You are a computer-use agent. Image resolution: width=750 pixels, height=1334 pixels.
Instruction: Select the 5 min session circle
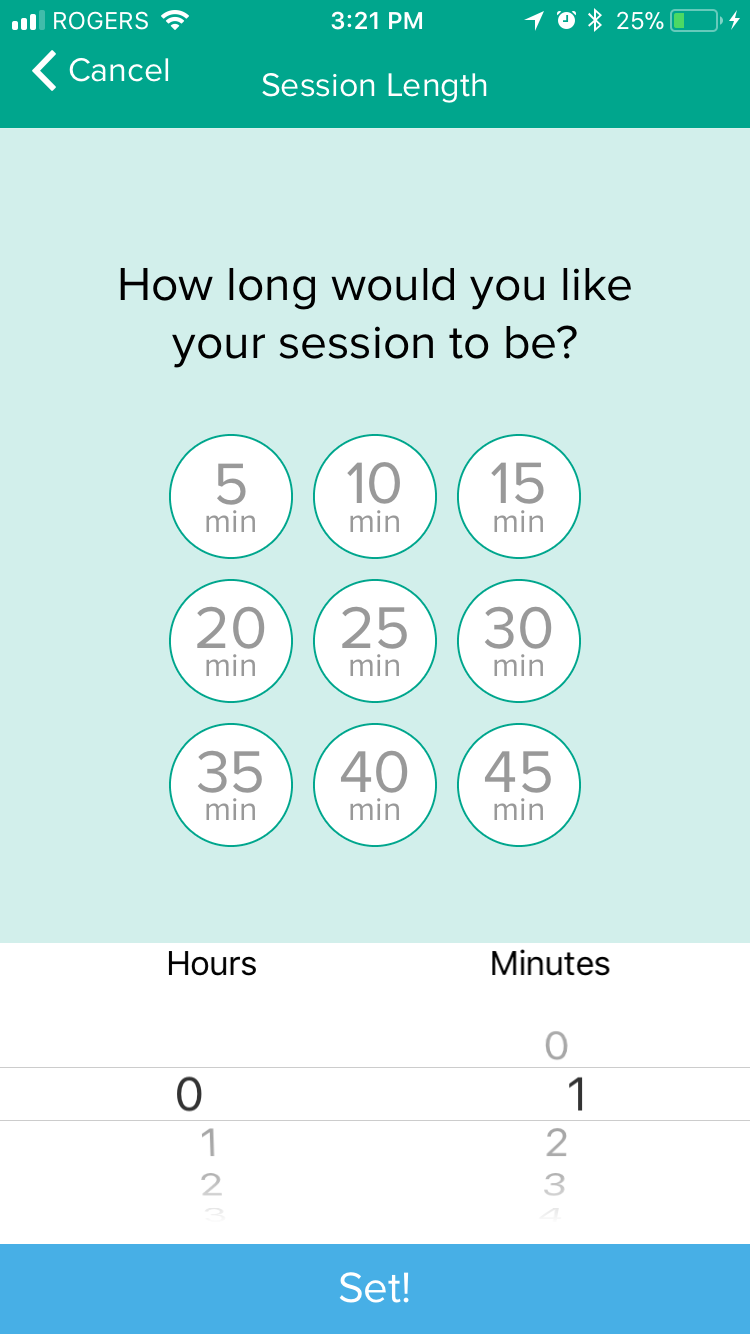(231, 496)
